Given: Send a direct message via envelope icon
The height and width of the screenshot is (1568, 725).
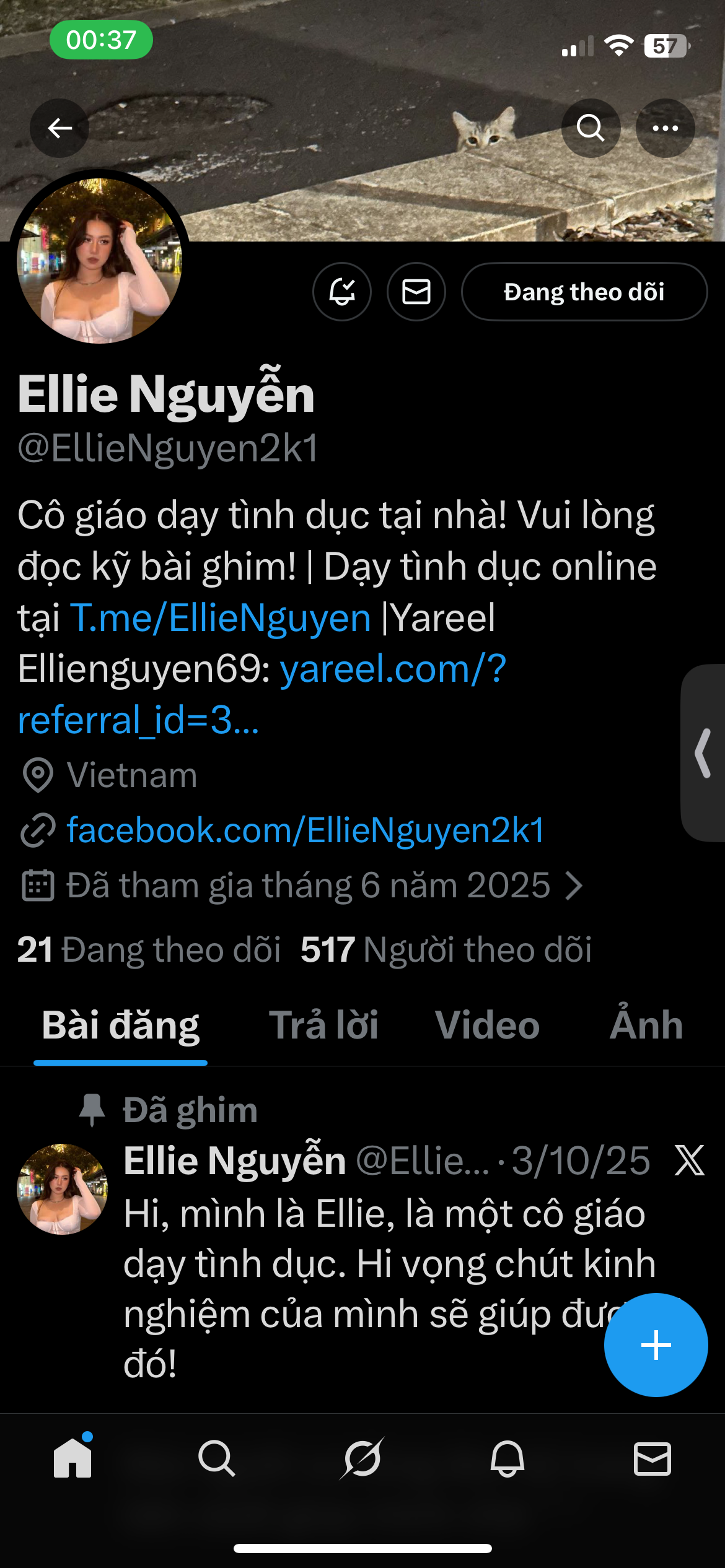Looking at the screenshot, I should point(416,292).
